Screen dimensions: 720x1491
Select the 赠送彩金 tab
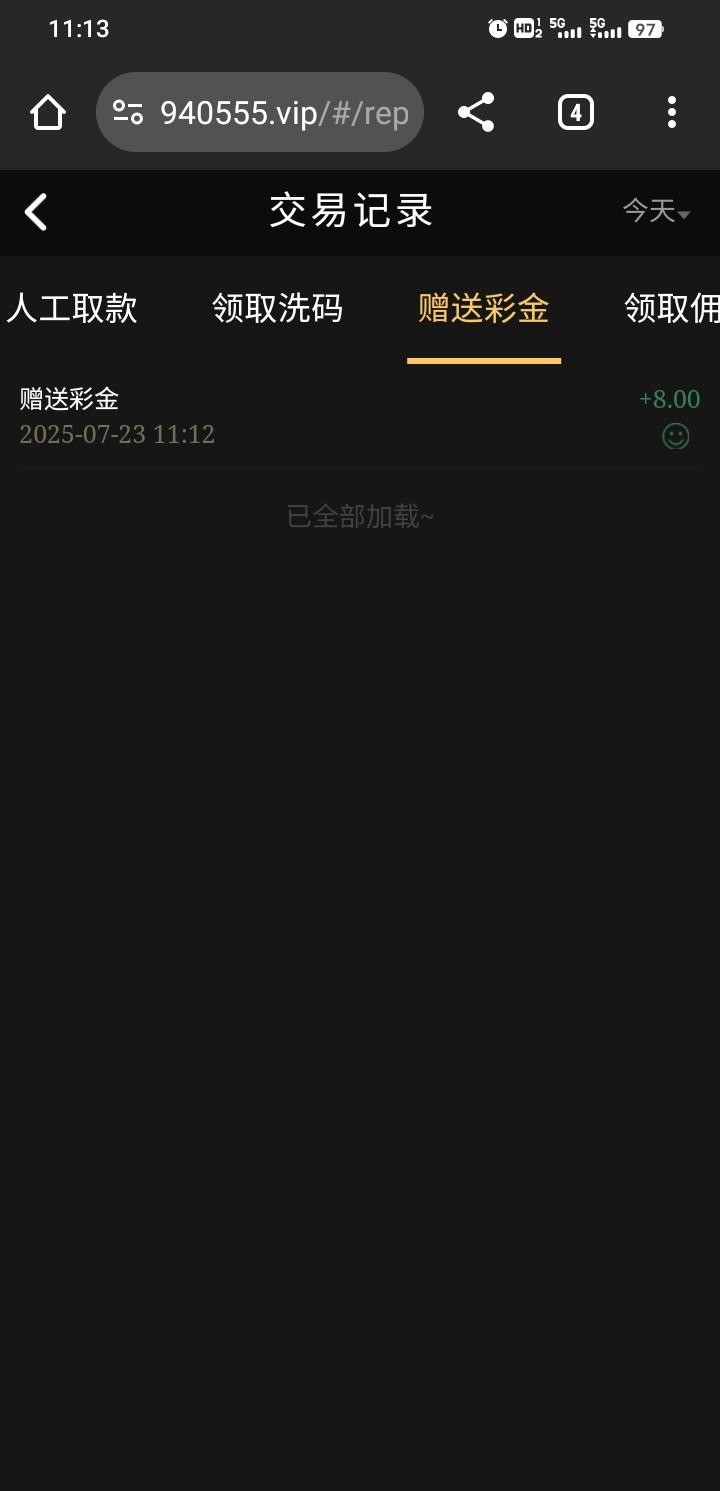coord(484,308)
